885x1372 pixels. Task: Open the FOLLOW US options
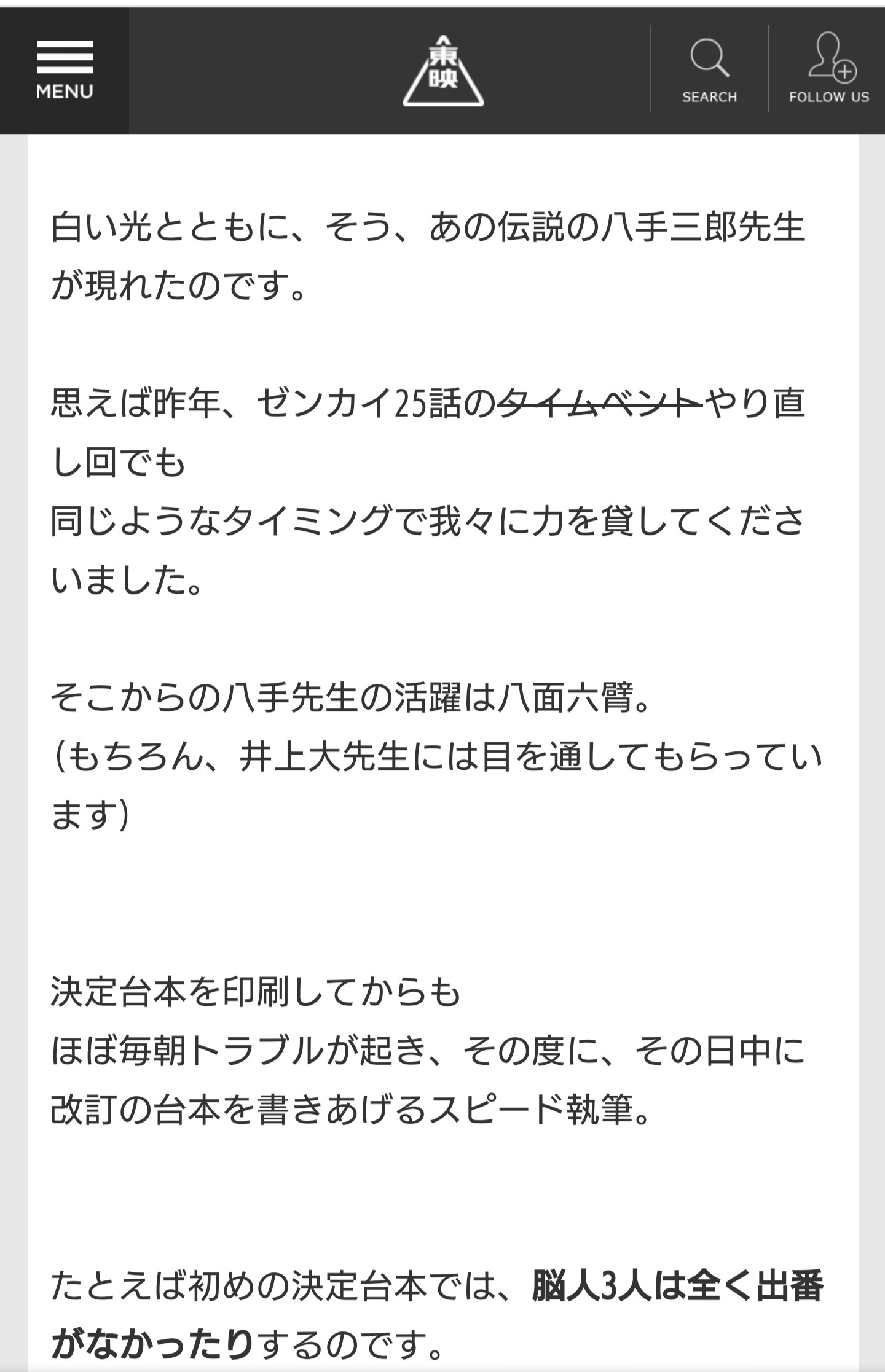click(x=828, y=70)
